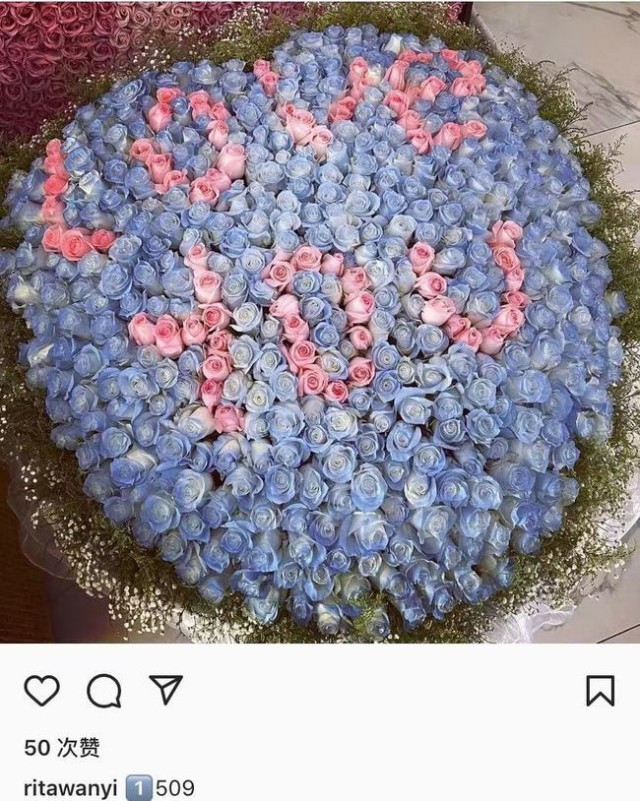
Task: Share the post via paper plane icon
Action: coord(165,689)
